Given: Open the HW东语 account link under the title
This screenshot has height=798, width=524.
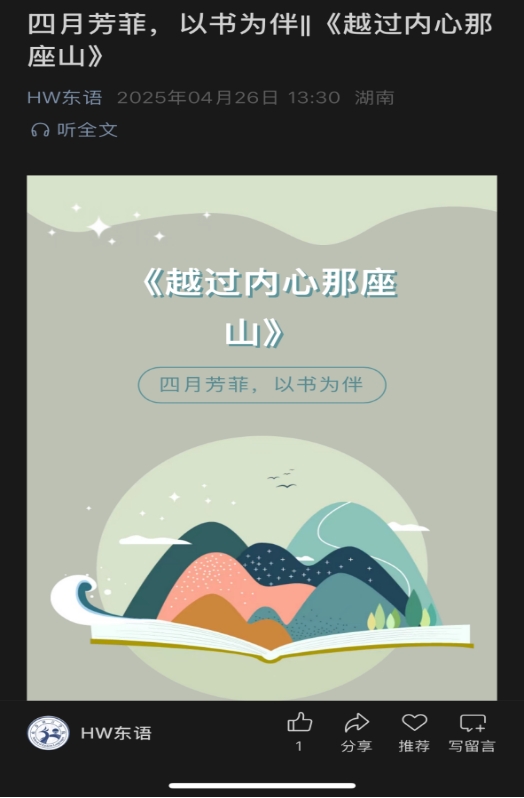Looking at the screenshot, I should coord(65,97).
